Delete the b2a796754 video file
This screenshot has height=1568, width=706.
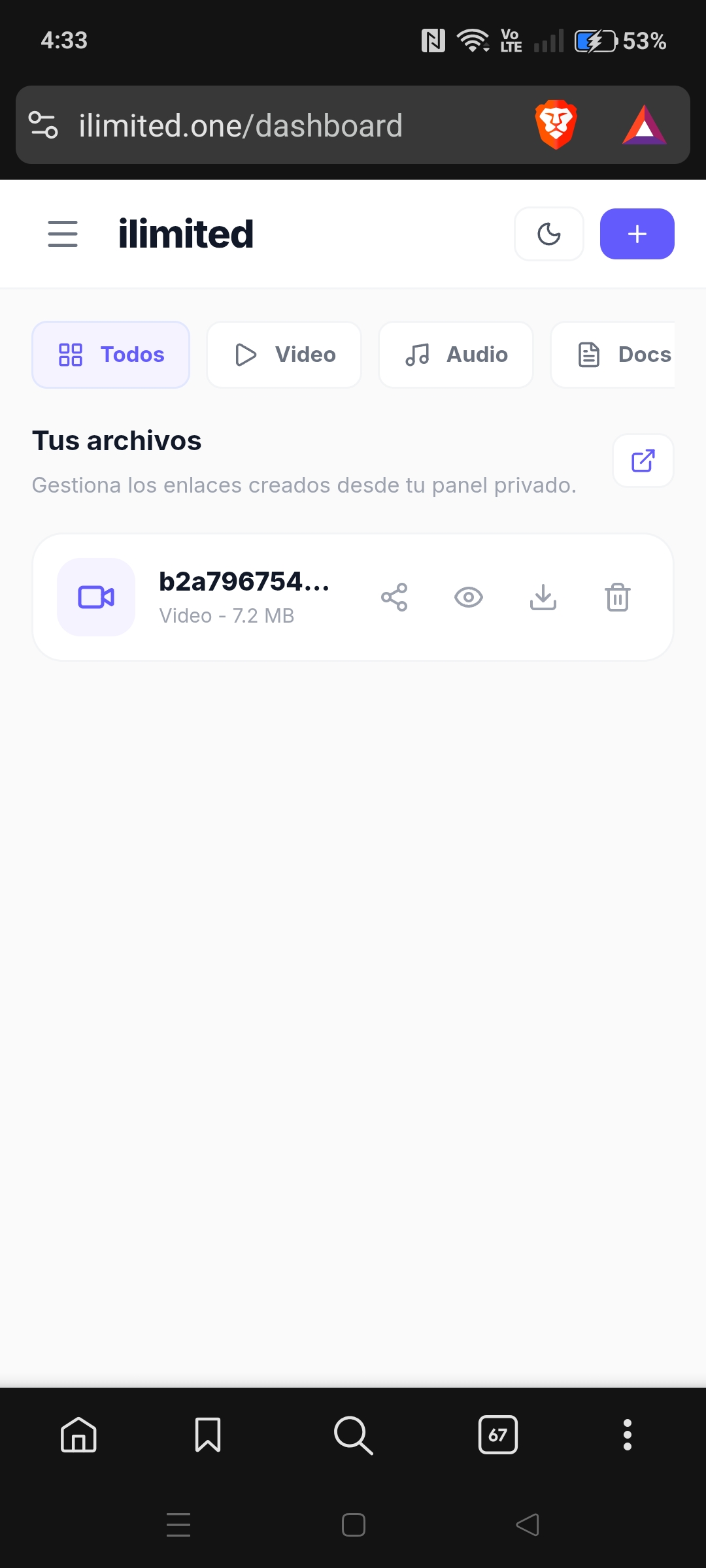click(618, 597)
